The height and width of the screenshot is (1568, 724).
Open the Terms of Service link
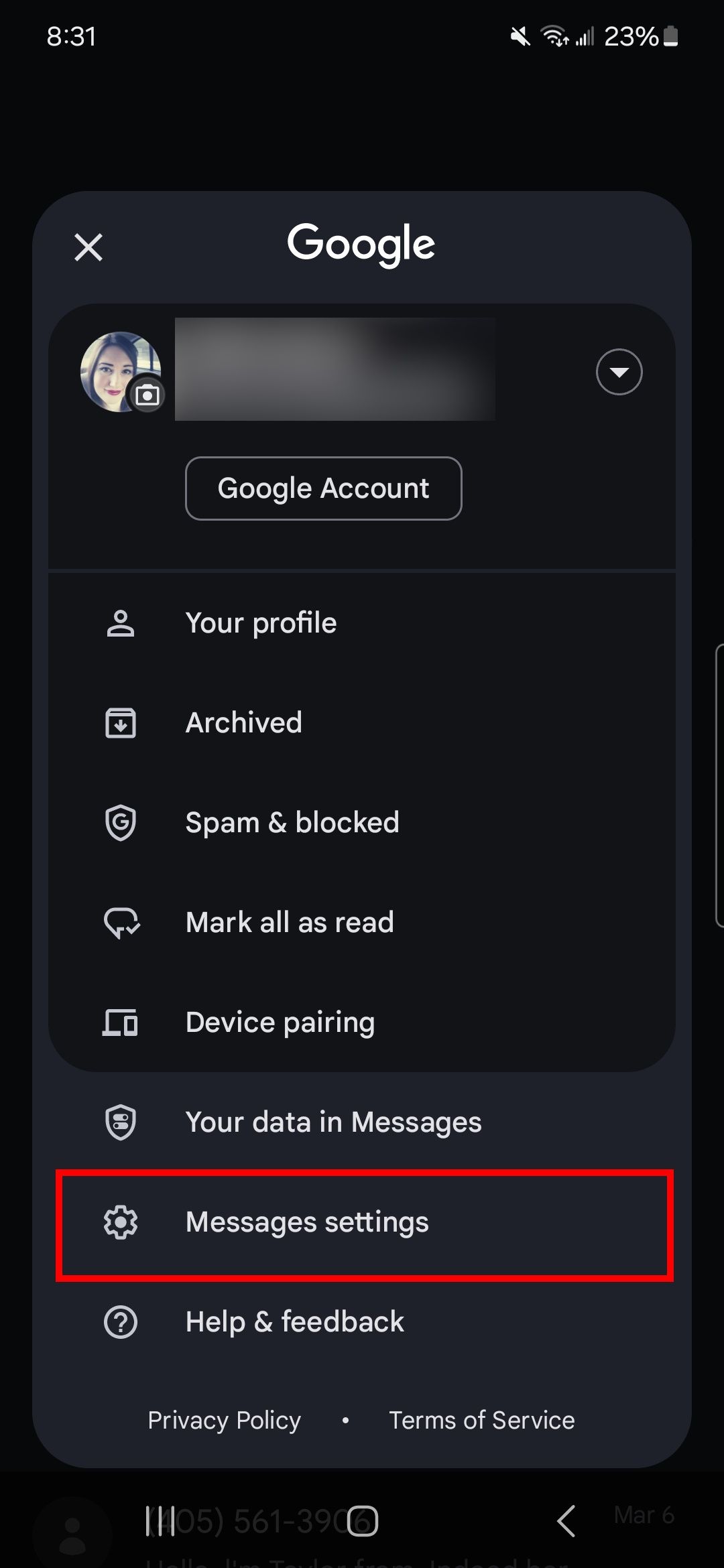click(x=481, y=1420)
